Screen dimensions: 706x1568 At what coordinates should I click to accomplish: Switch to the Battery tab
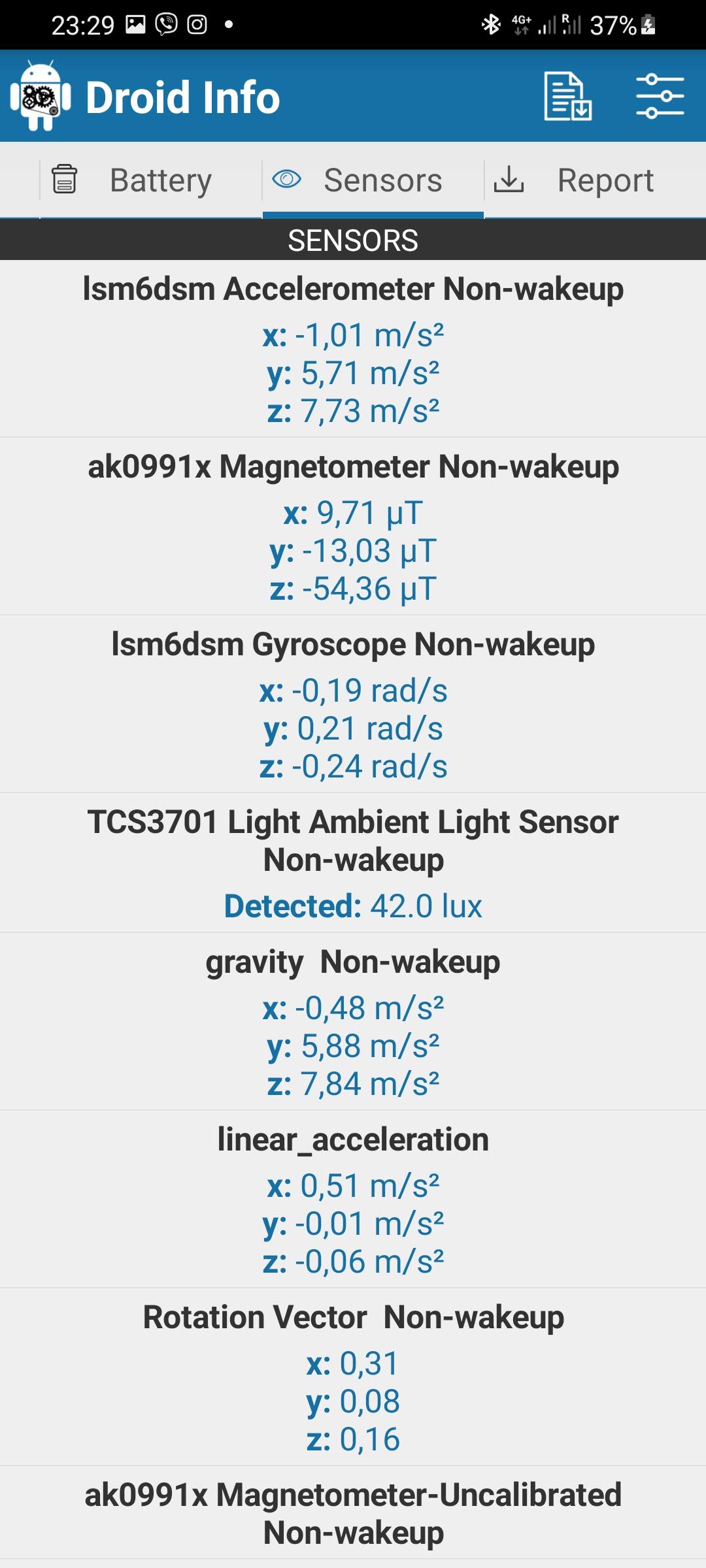point(151,180)
